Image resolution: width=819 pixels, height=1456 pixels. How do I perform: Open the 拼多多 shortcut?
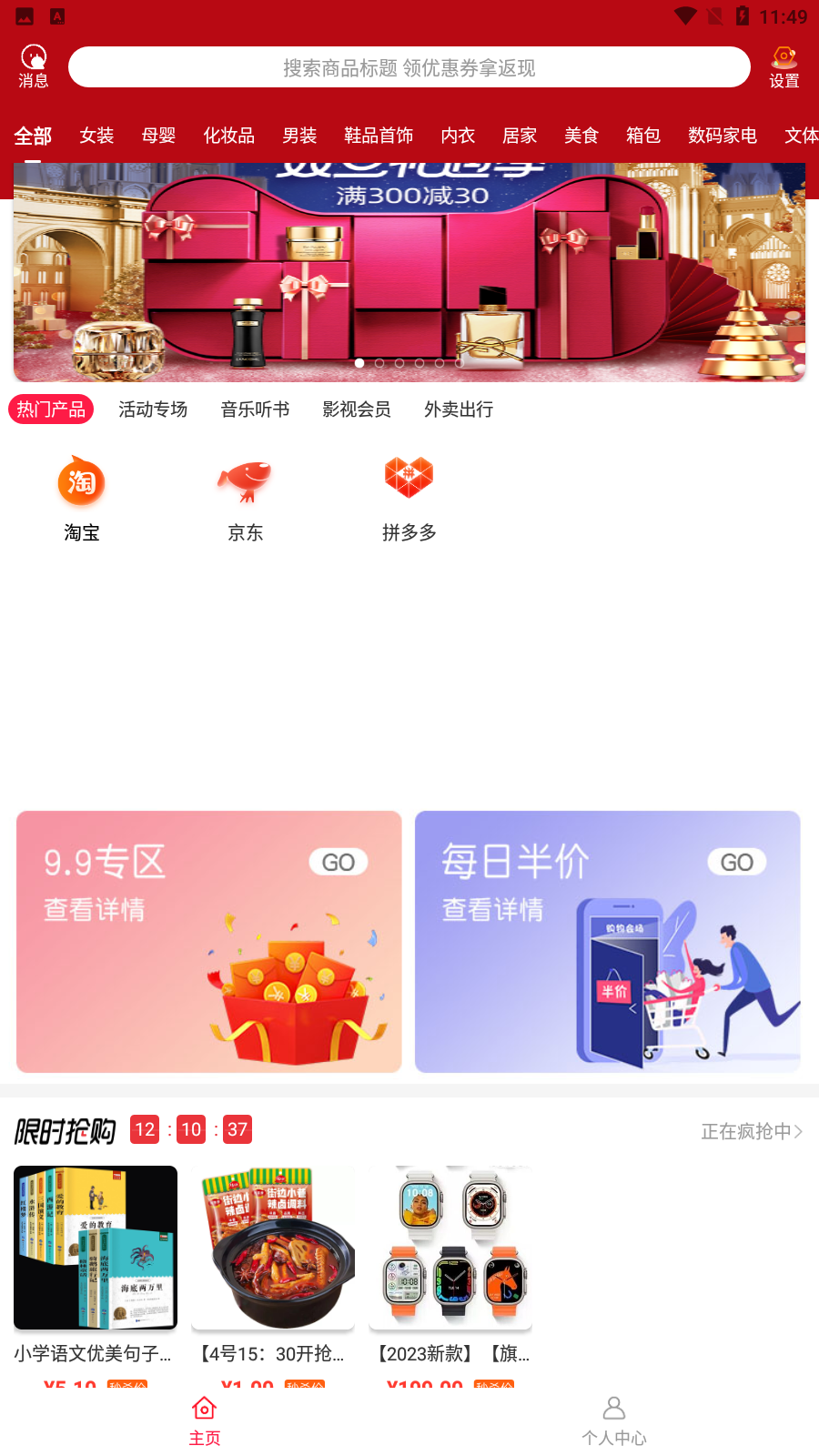409,498
